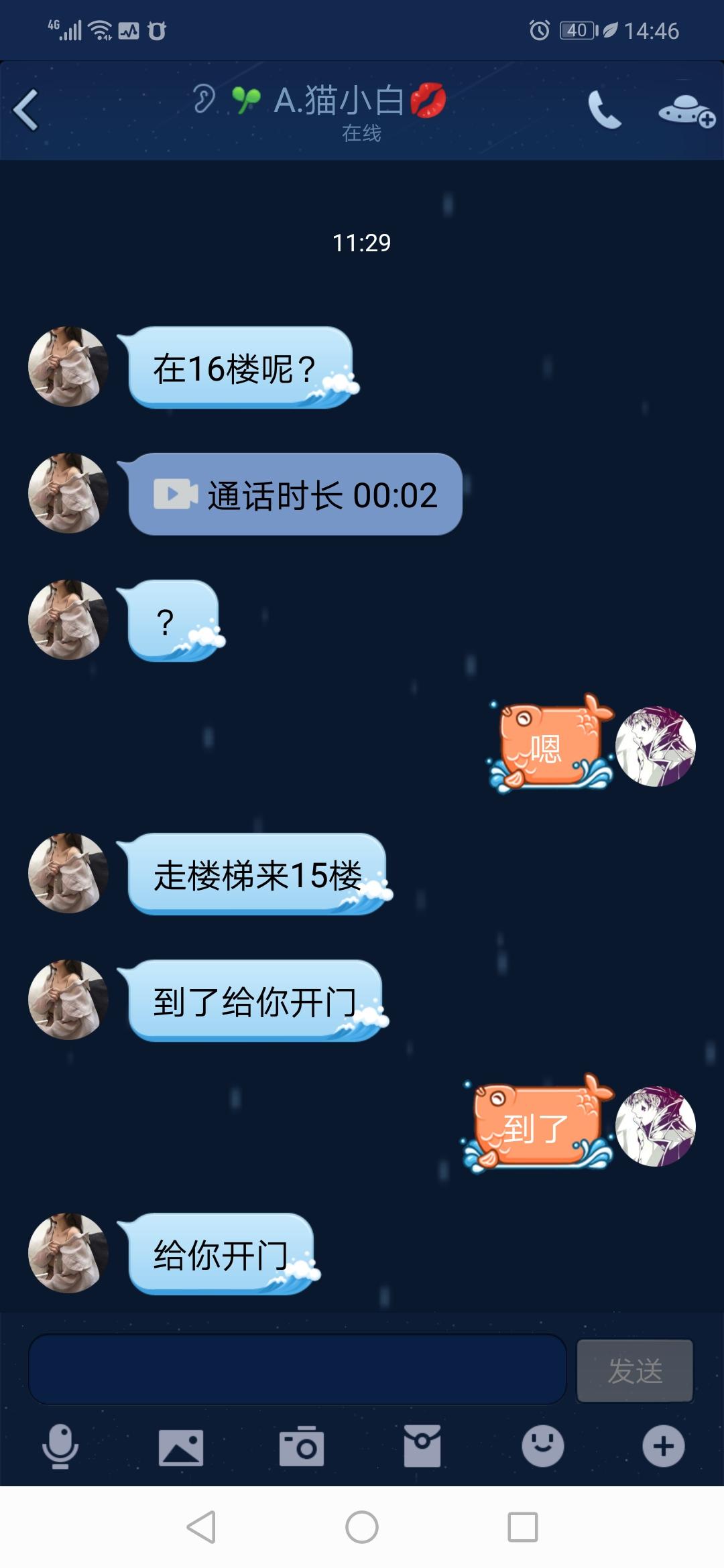Tap the camera icon in the chat toolbar

(302, 1447)
